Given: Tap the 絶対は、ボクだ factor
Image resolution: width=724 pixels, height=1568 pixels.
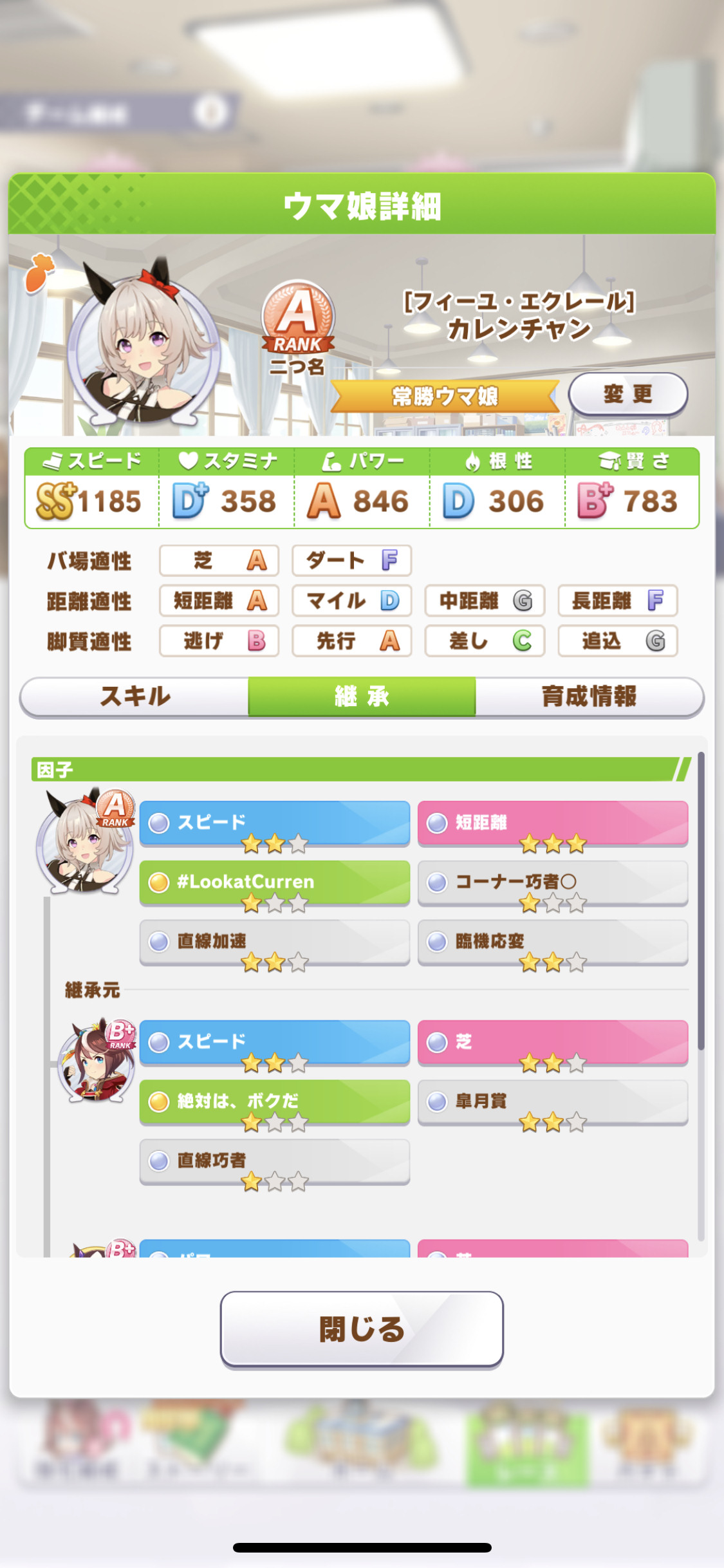Looking at the screenshot, I should (275, 1102).
